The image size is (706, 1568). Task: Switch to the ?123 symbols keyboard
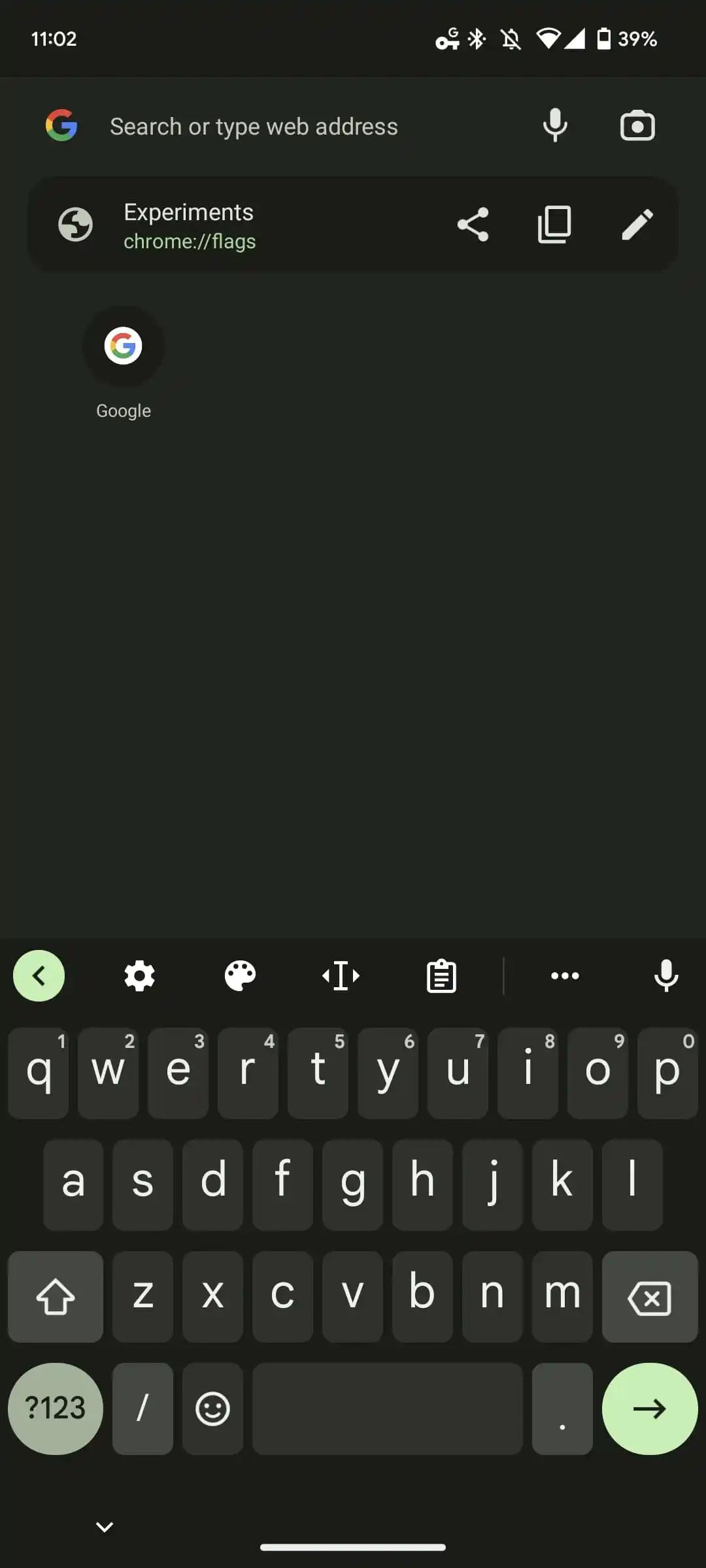(x=56, y=1409)
